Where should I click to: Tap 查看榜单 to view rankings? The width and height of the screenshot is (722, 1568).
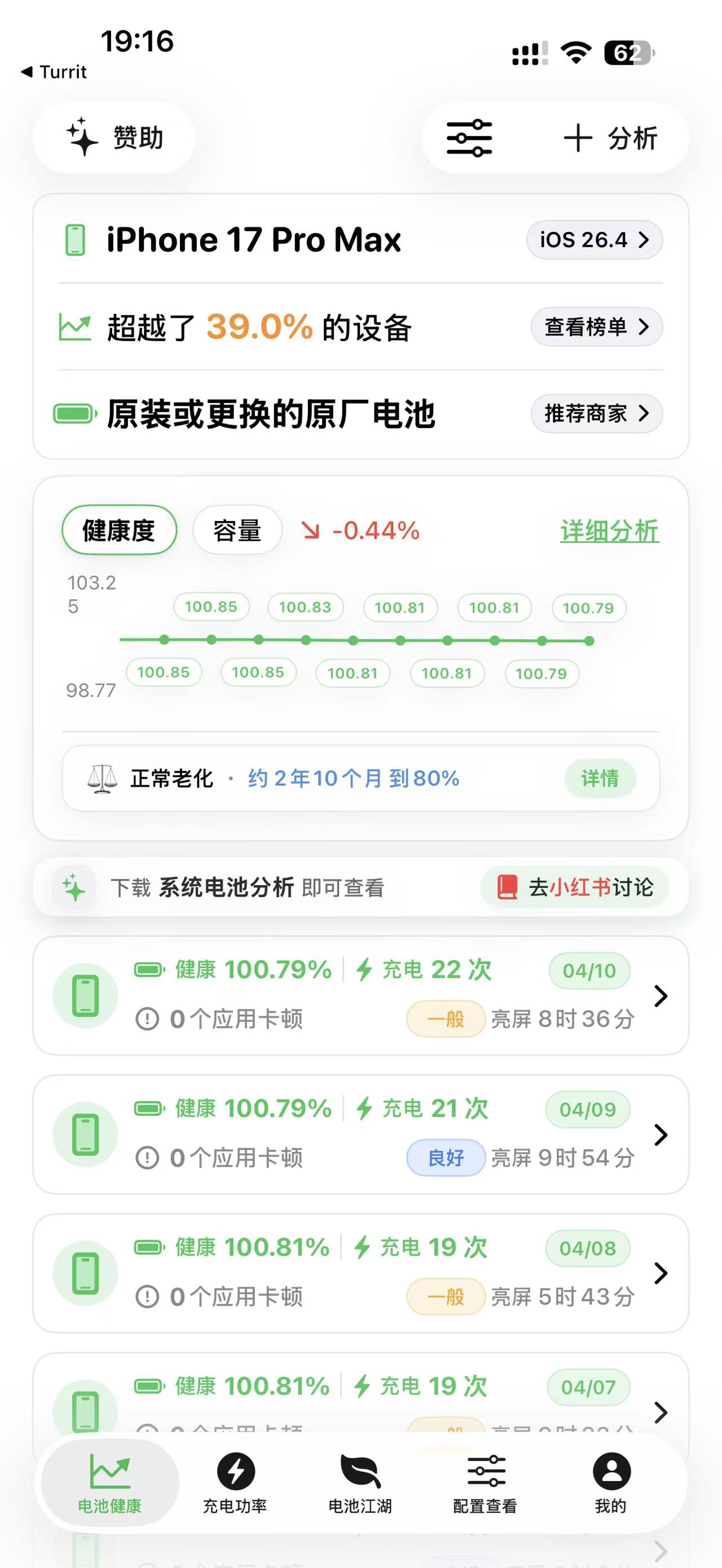click(x=596, y=327)
